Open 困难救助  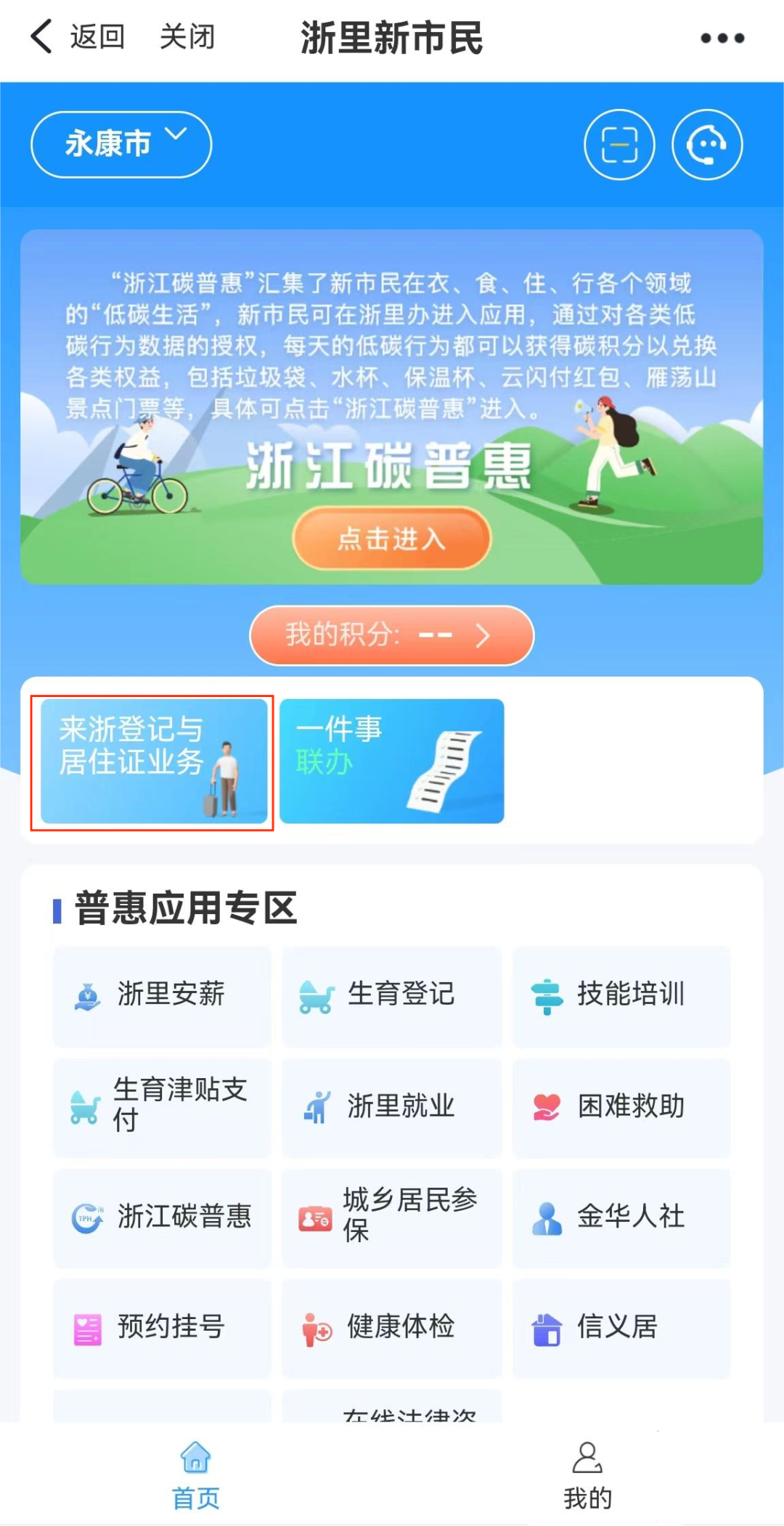621,1106
